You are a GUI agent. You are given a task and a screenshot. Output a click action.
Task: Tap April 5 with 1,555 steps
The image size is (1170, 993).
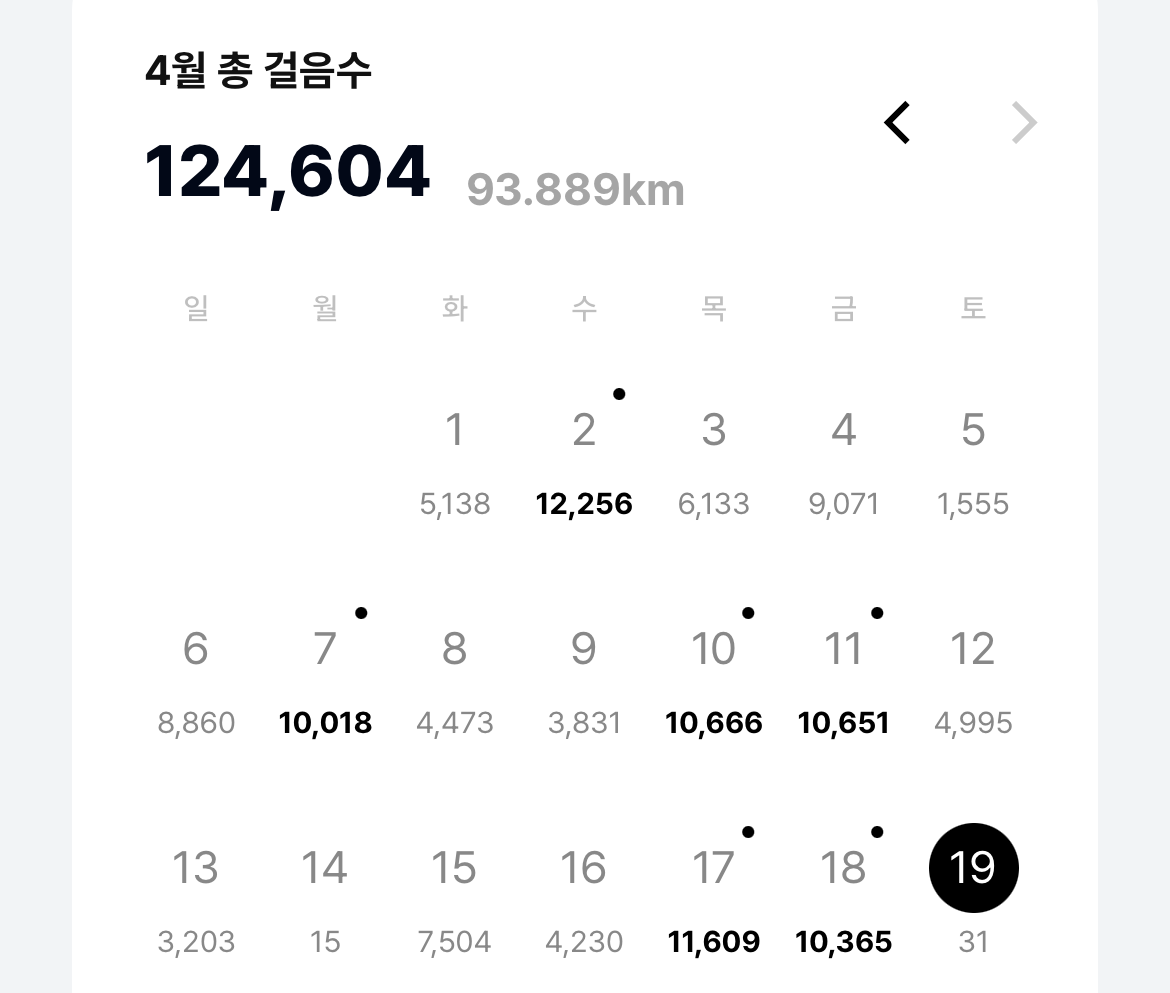pyautogui.click(x=973, y=463)
